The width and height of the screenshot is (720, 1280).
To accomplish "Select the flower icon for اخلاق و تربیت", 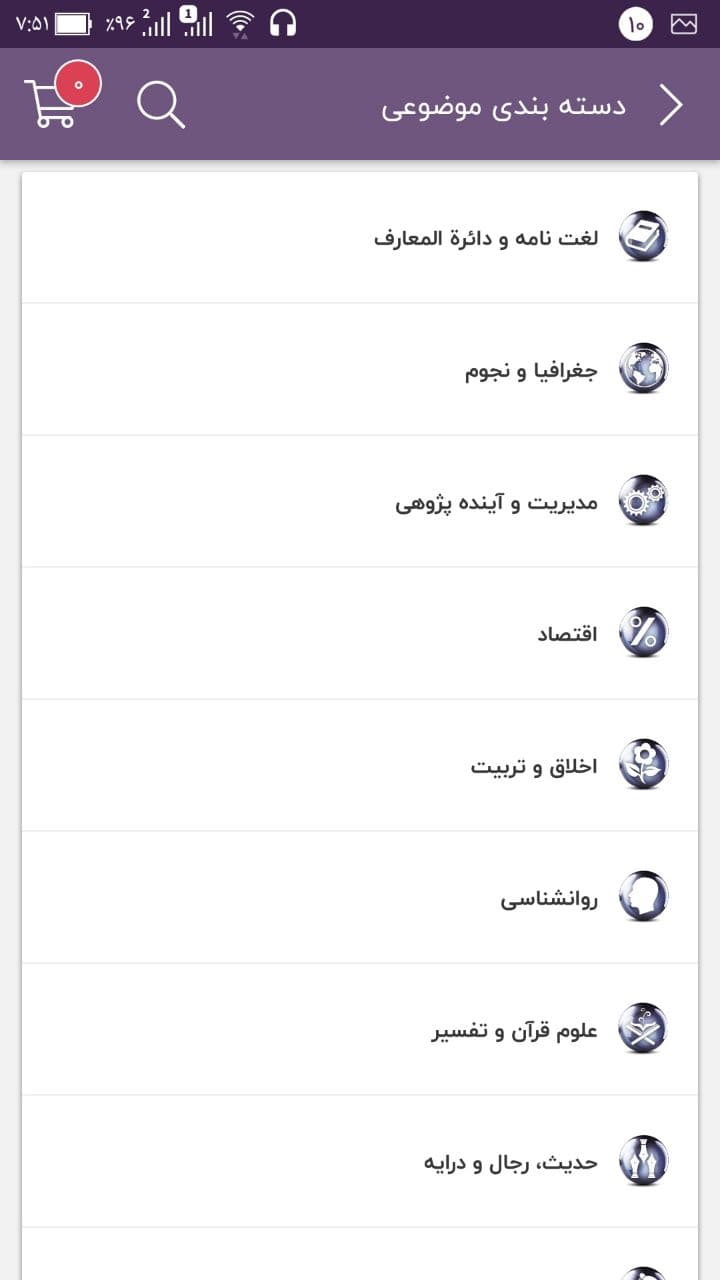I will coord(644,765).
